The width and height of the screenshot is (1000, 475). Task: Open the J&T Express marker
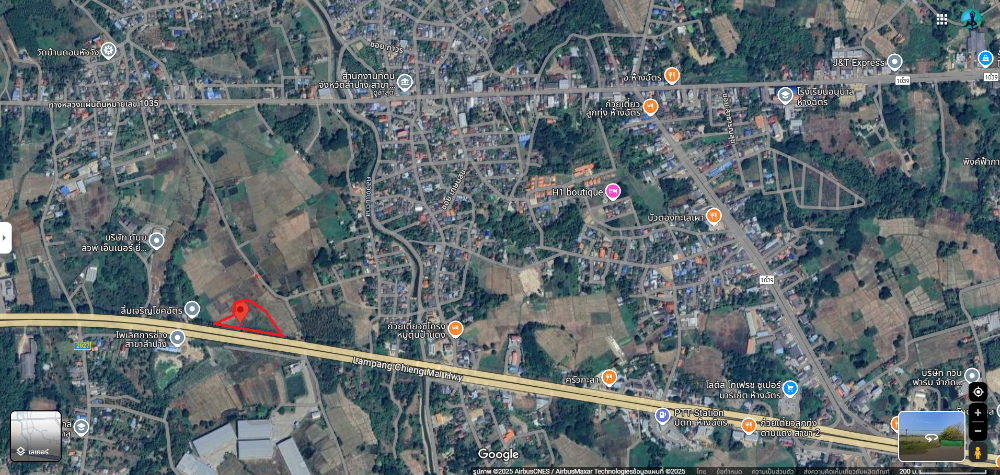click(x=895, y=62)
